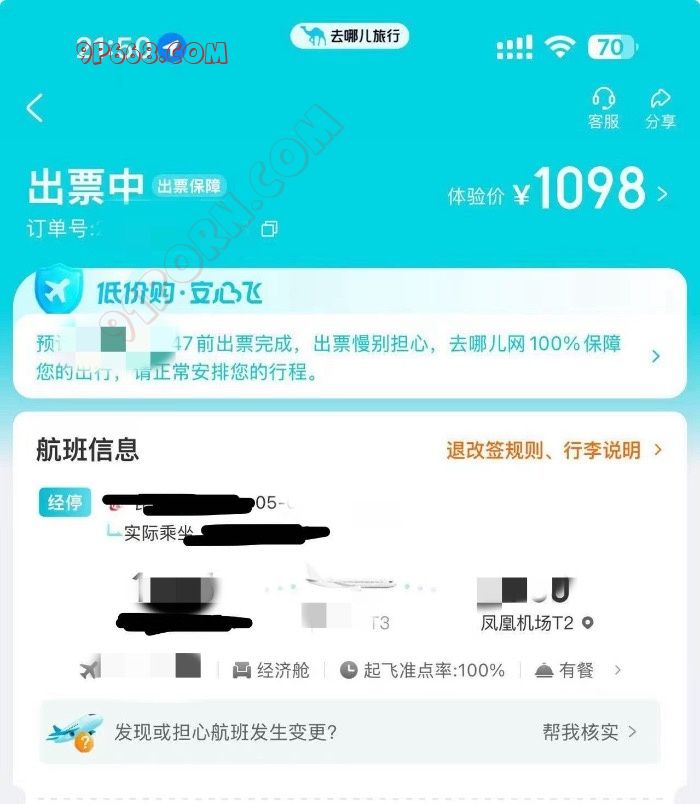This screenshot has height=804, width=700.
Task: Share this order via 分享
Action: pyautogui.click(x=660, y=108)
